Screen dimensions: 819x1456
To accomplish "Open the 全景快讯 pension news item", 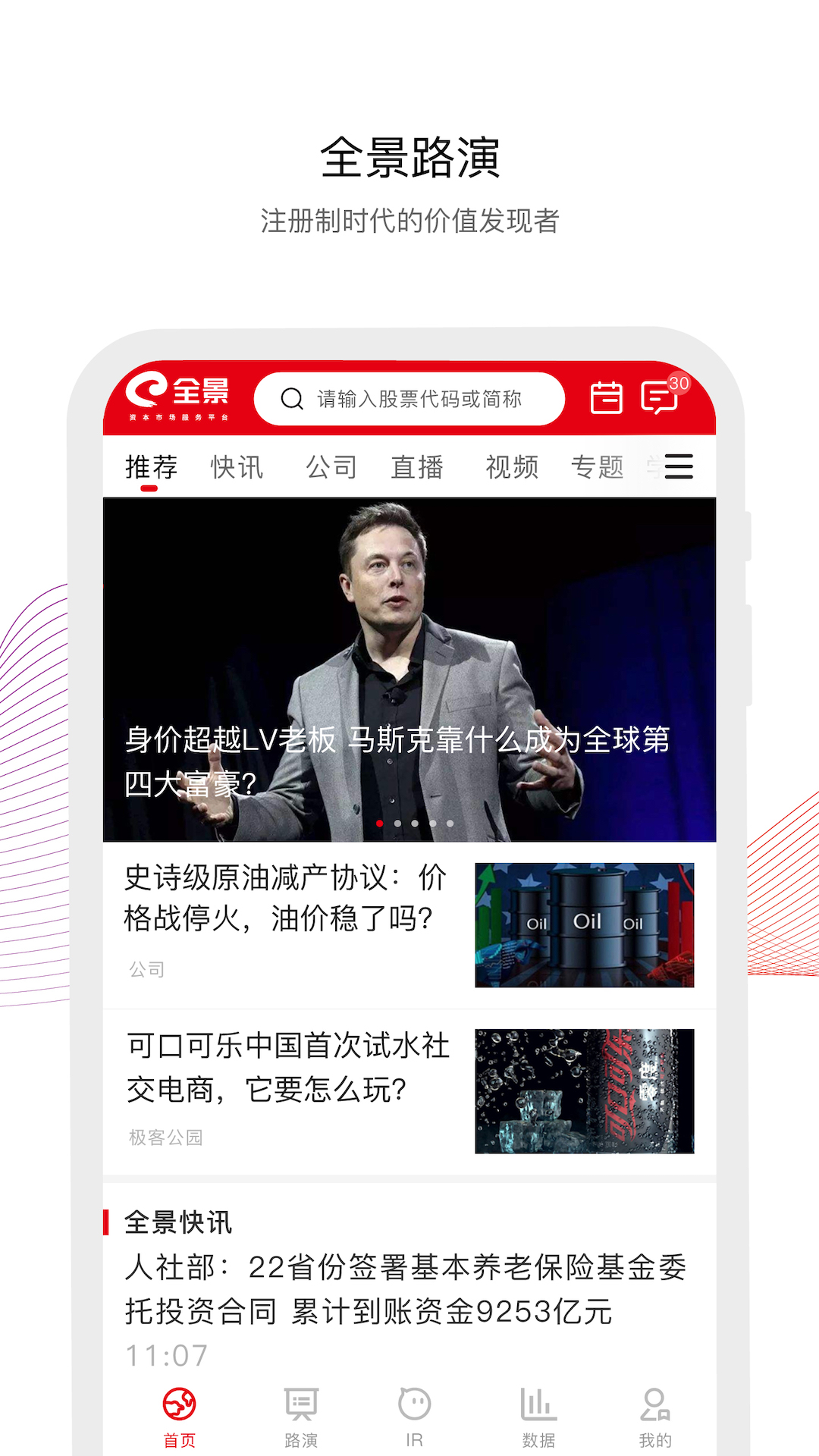I will click(409, 1289).
